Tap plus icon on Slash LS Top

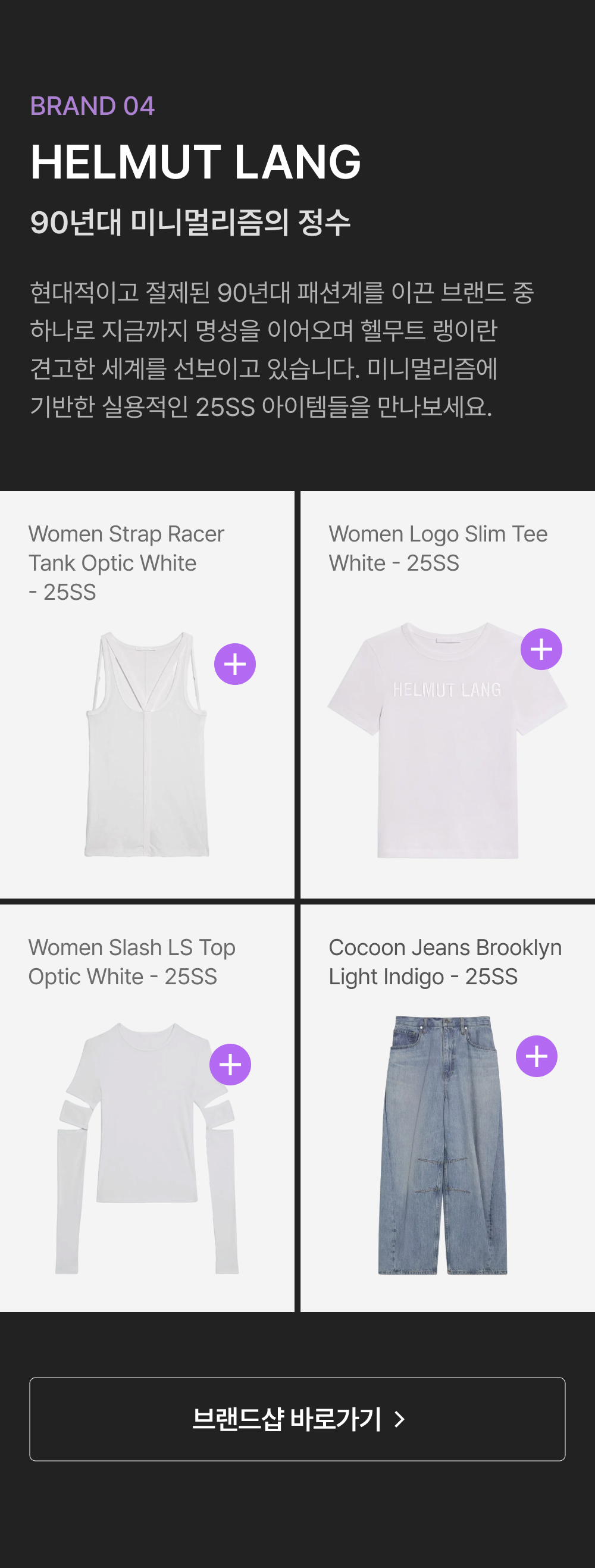click(x=230, y=1065)
